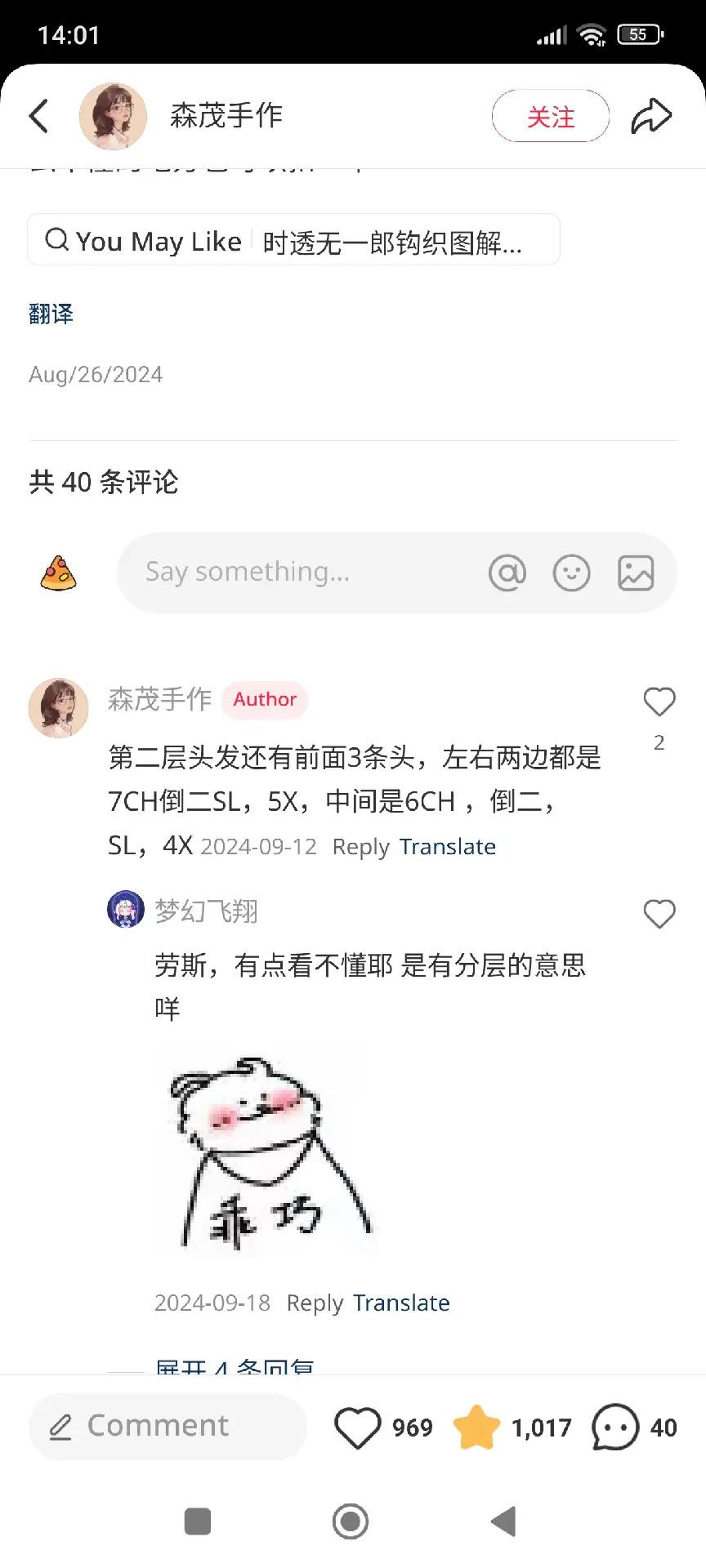Reply to 梦幻飞翔's comment
Screen dimensions: 706x1568
(x=315, y=1303)
